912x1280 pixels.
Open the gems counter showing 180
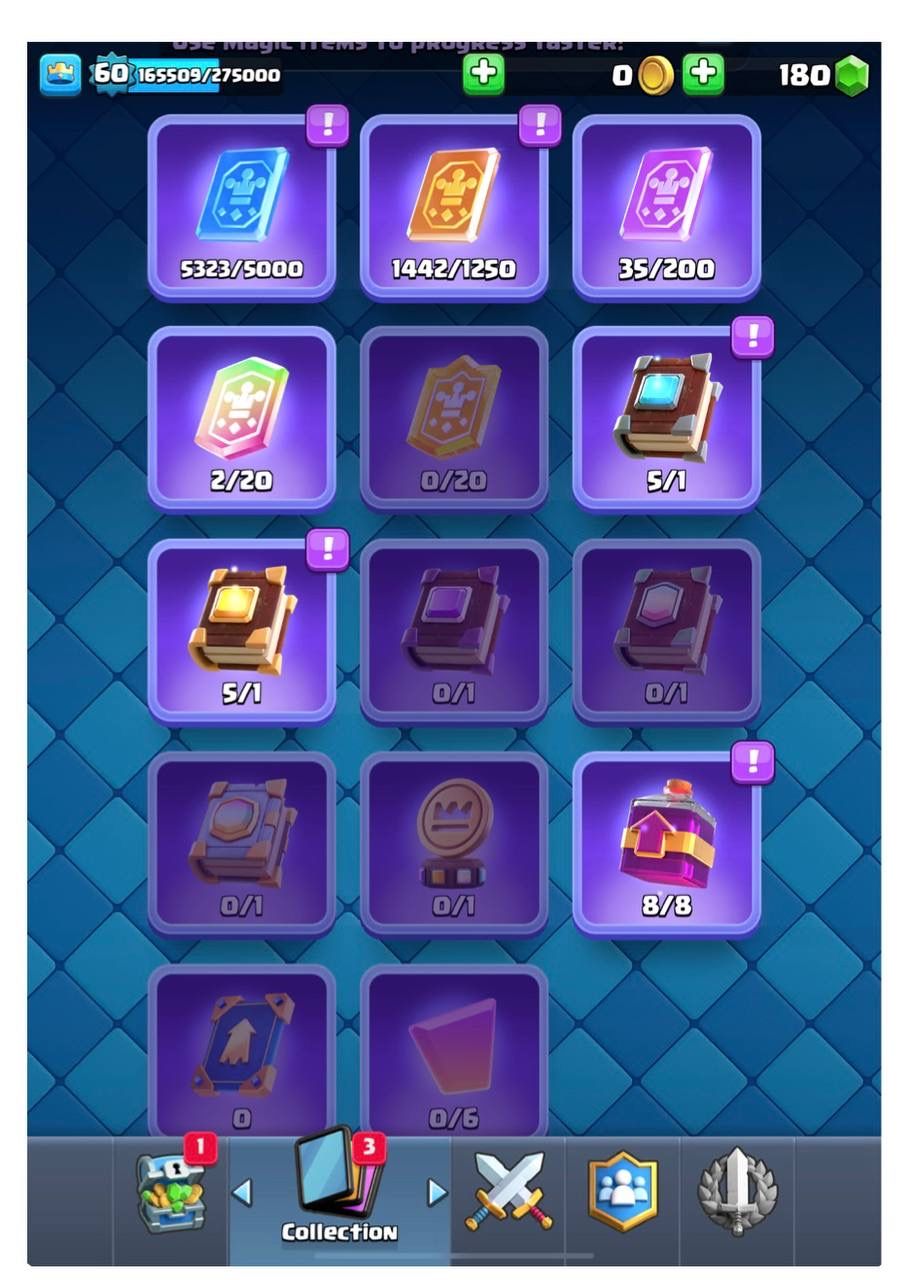click(822, 75)
